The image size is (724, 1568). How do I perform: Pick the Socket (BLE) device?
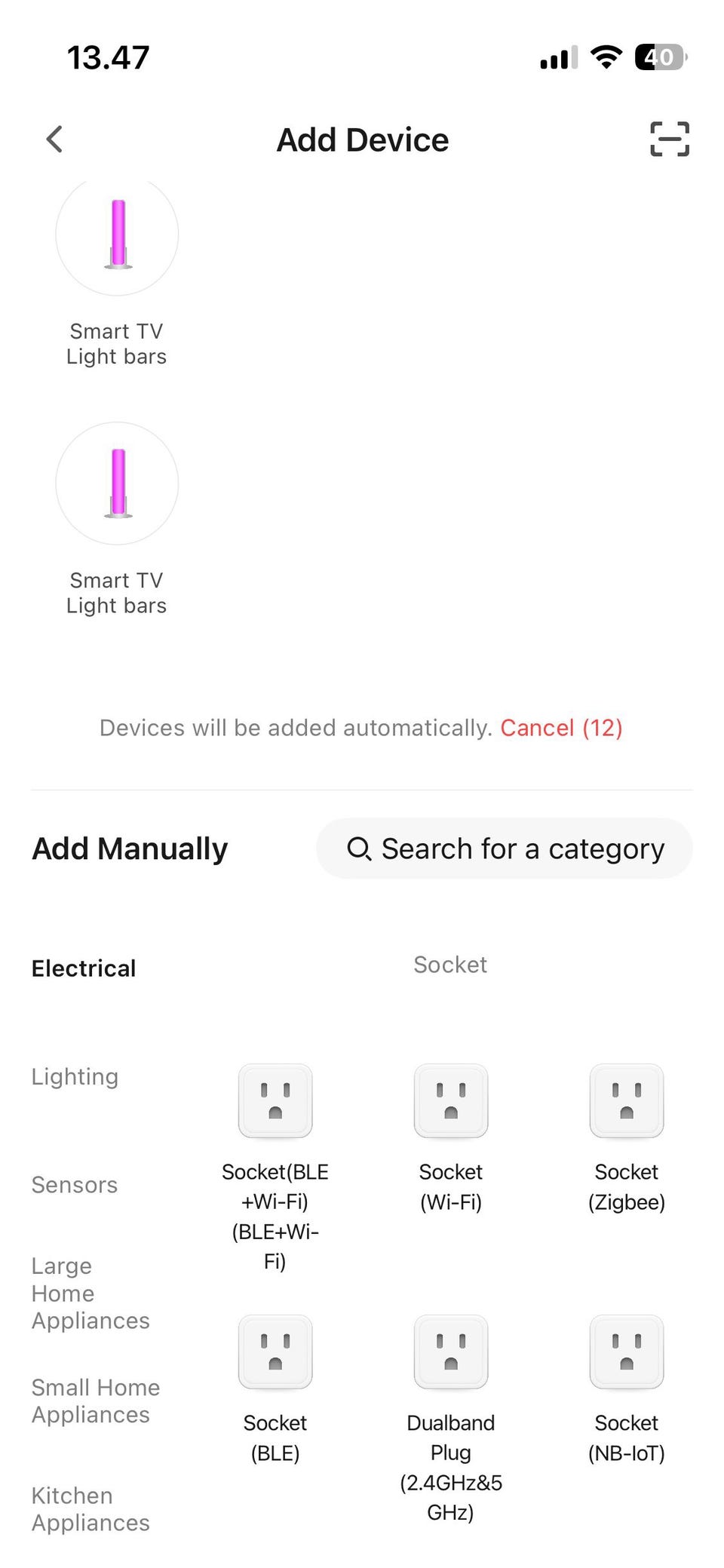(275, 1353)
